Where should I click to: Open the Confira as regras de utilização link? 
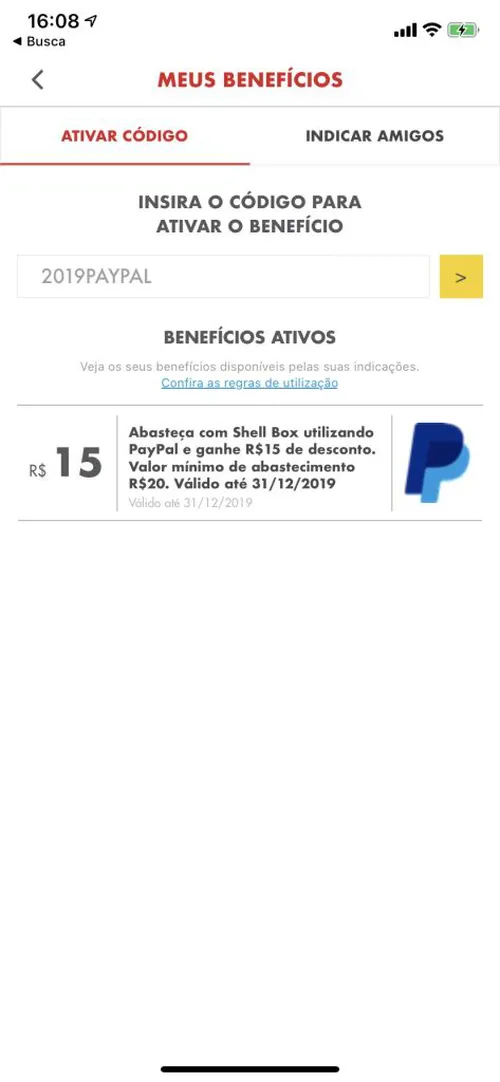coord(250,383)
